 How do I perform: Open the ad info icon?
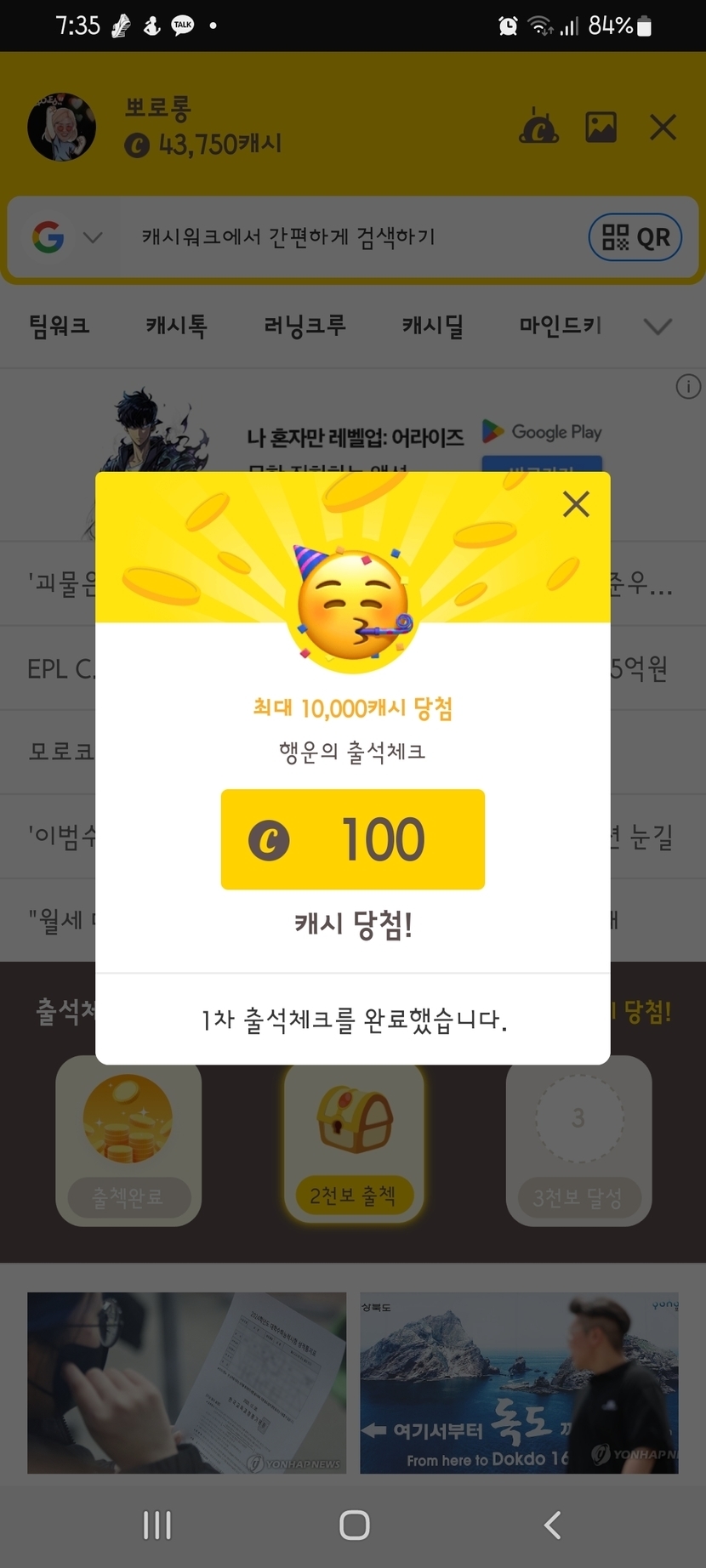click(x=687, y=387)
